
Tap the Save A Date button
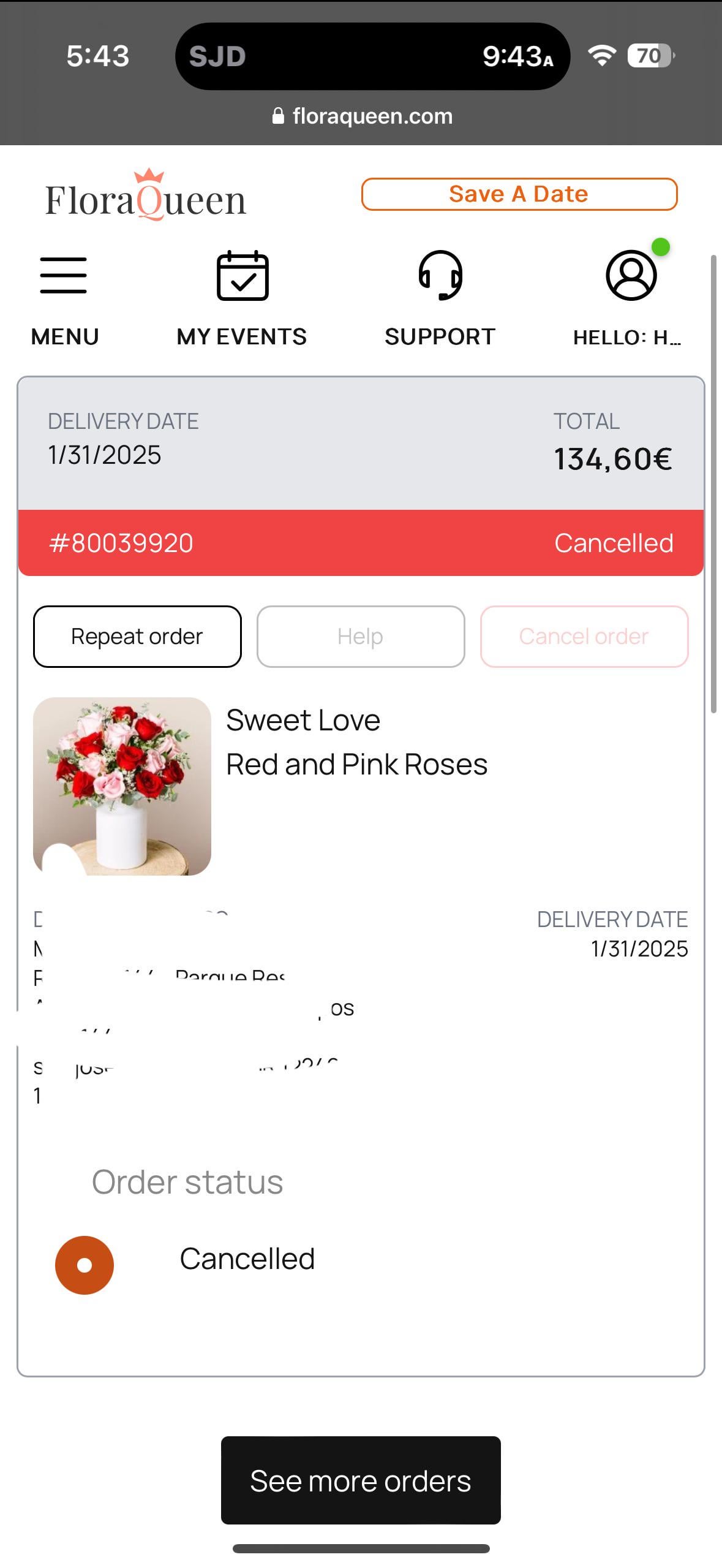pos(519,194)
